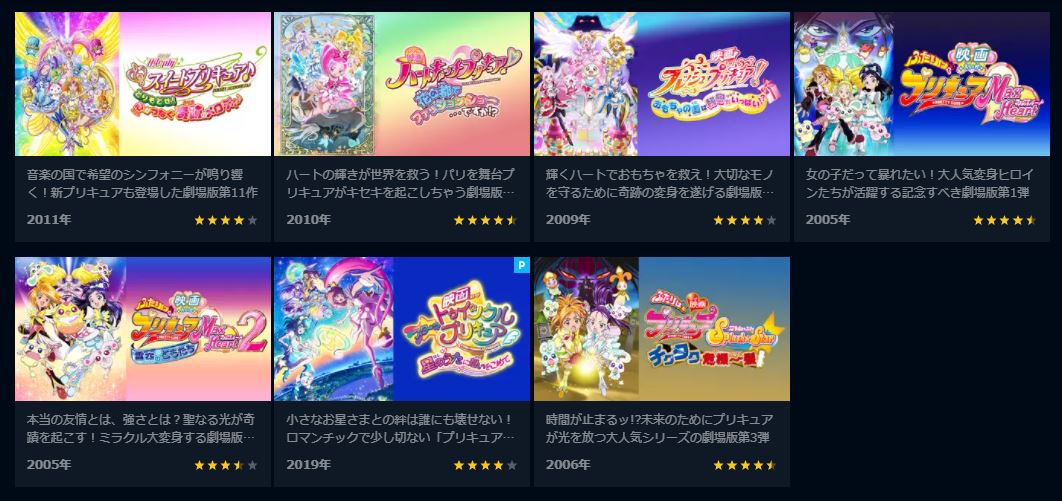Open the Max Heart 2 movie card
The height and width of the screenshot is (501, 1062).
click(x=143, y=329)
